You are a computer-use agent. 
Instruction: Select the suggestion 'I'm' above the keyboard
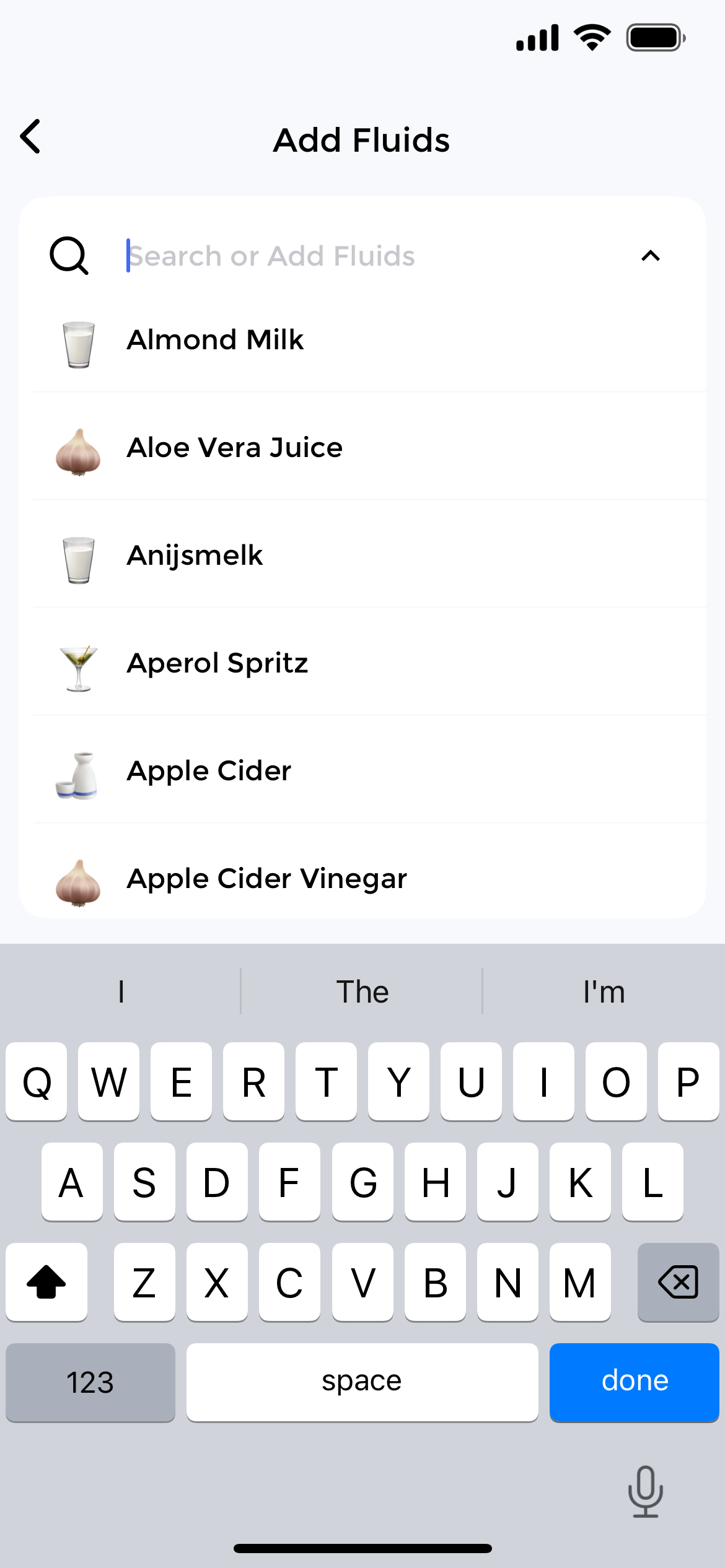(604, 991)
